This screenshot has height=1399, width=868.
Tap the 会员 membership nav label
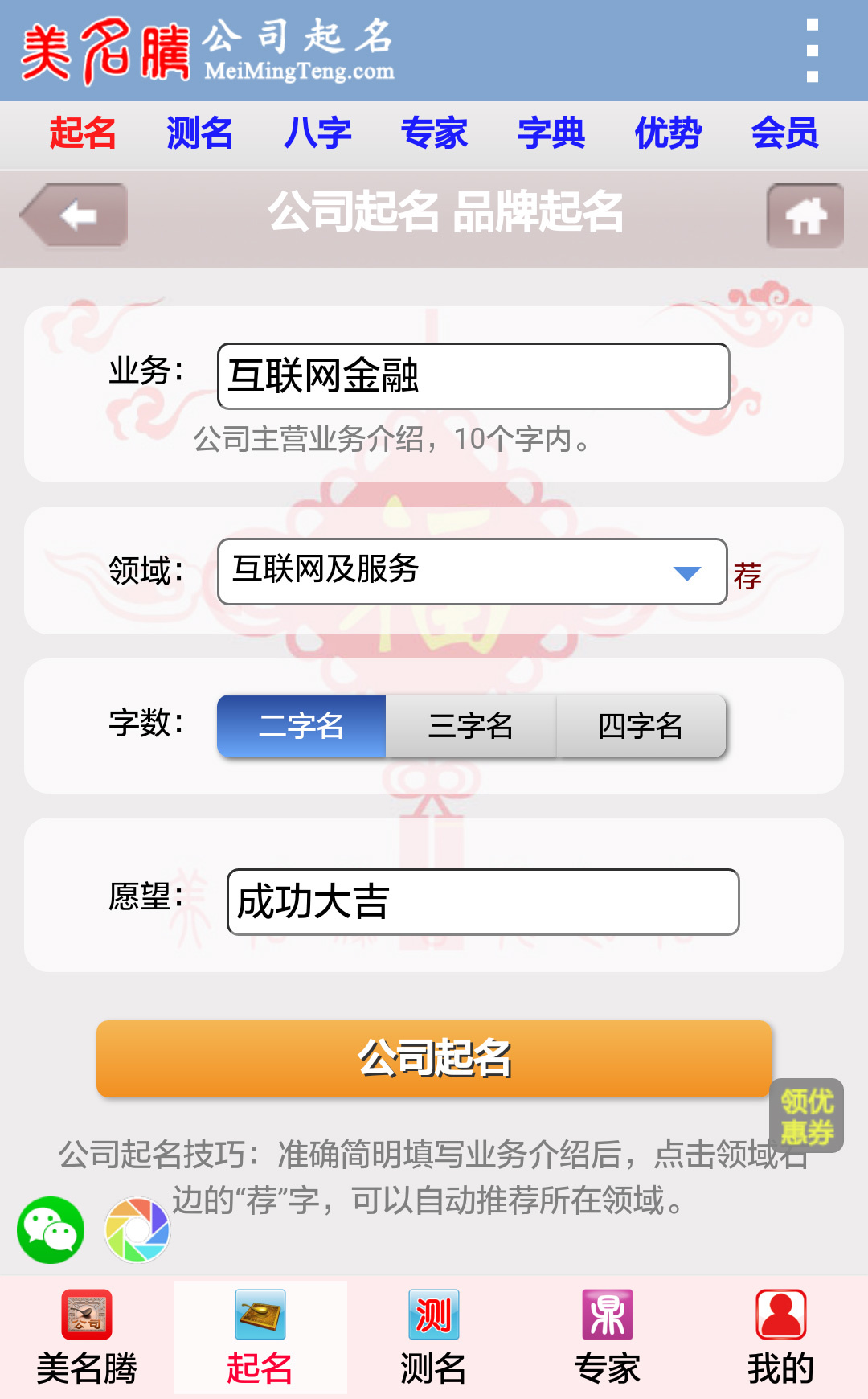pyautogui.click(x=785, y=133)
